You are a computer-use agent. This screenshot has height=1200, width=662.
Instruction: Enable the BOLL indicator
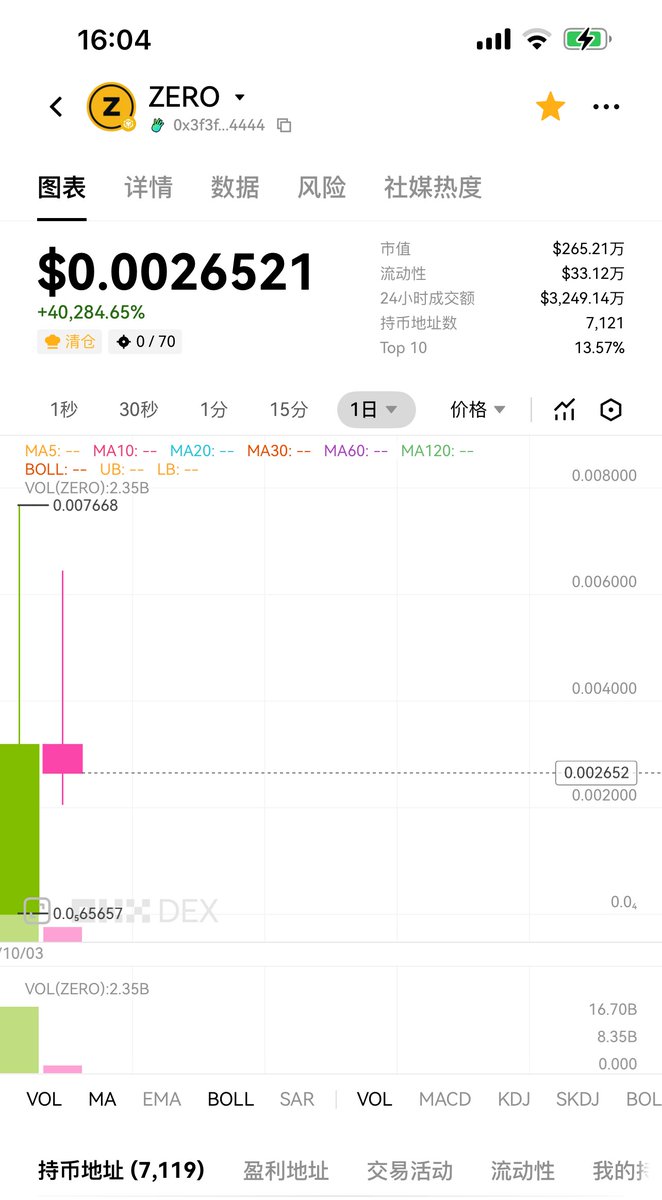point(230,1099)
